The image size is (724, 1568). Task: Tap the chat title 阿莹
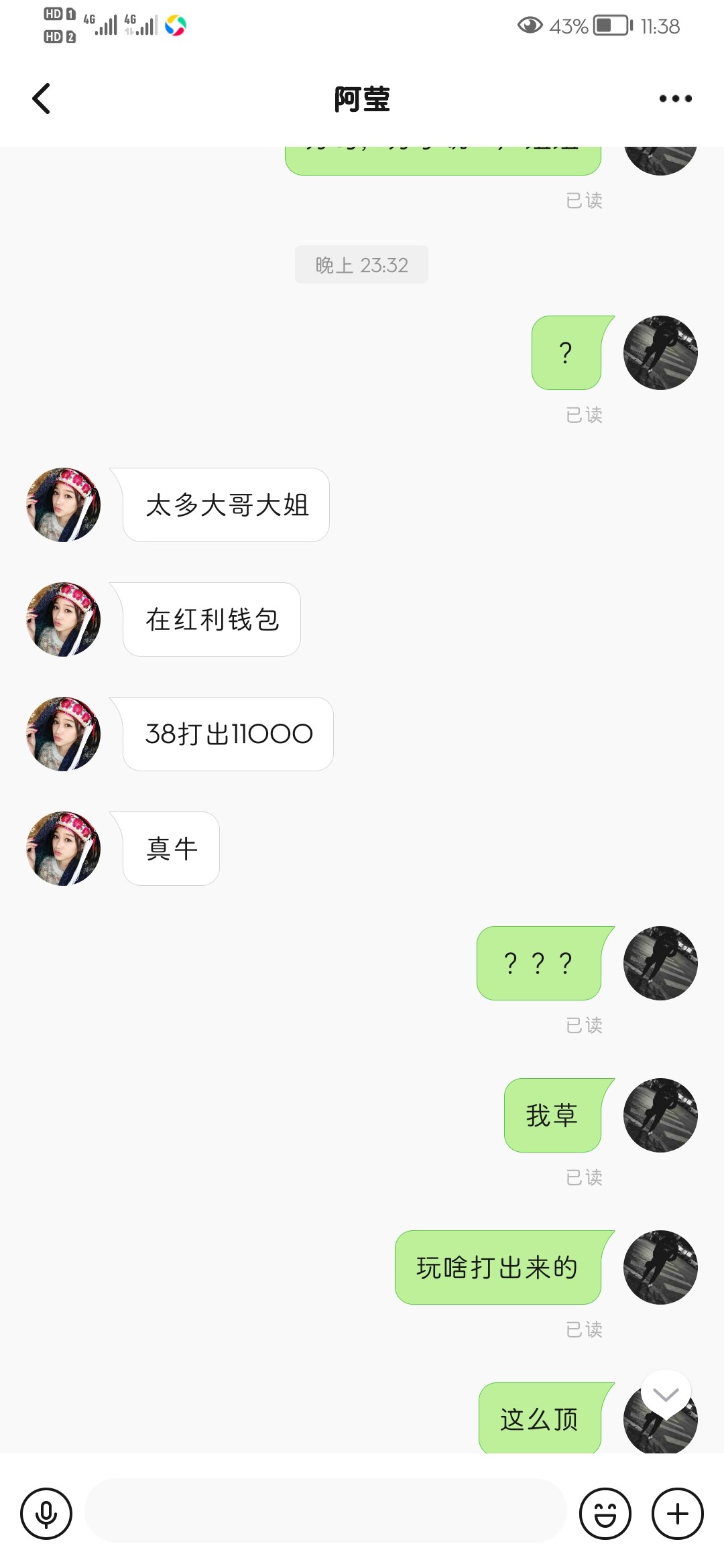click(x=362, y=98)
